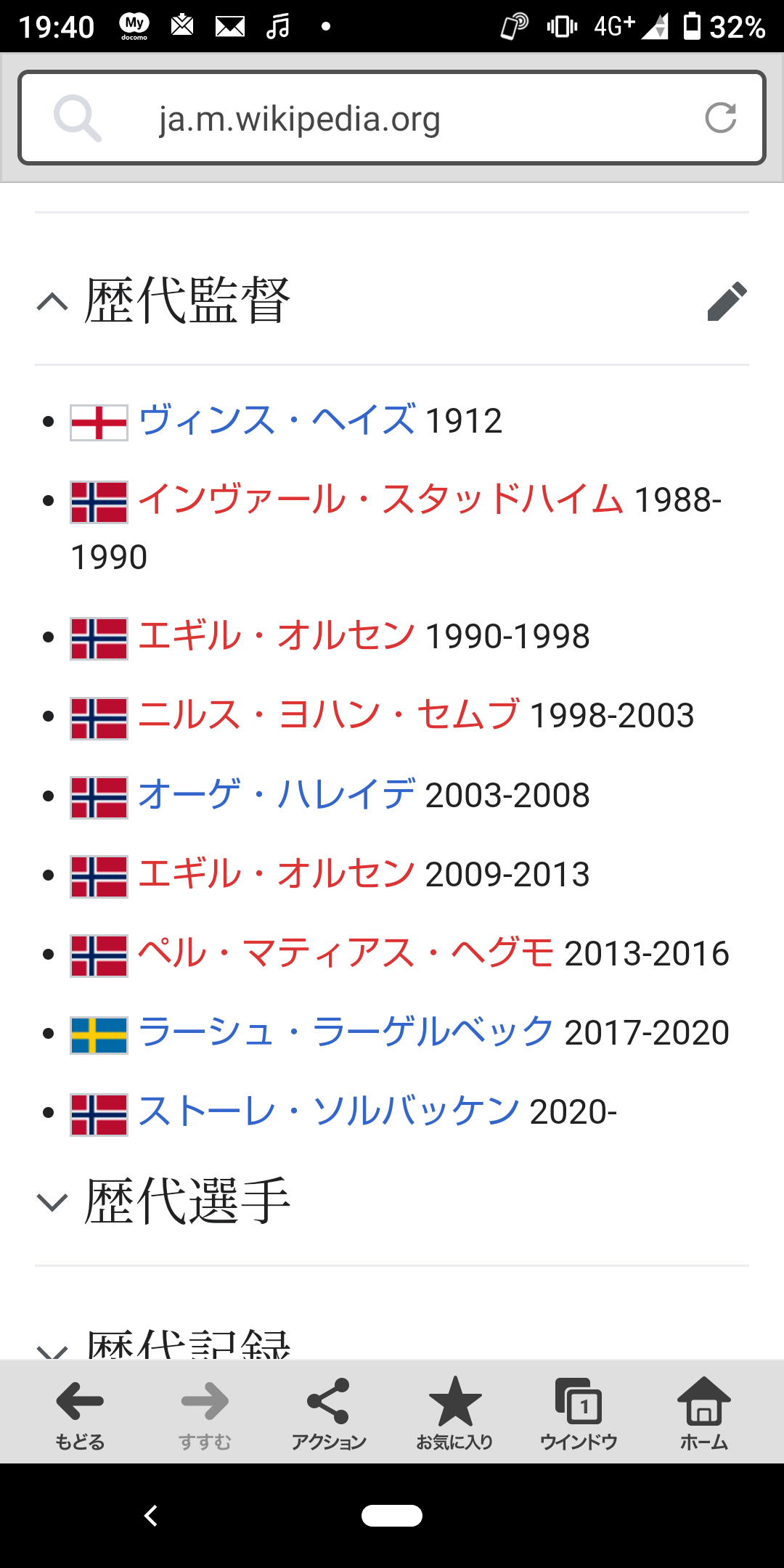Open the ペル・マティアス・ヘグモ link
The width and height of the screenshot is (784, 1568).
click(346, 953)
